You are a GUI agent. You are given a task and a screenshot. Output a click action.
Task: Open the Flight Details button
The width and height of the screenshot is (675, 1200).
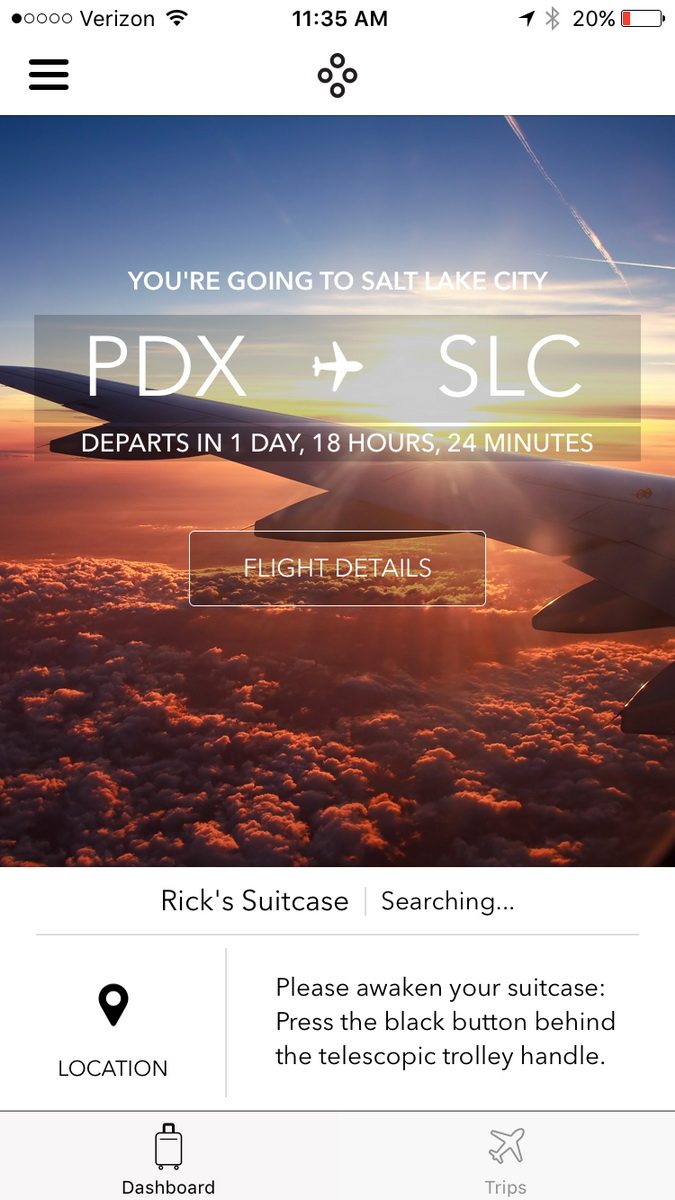coord(337,568)
